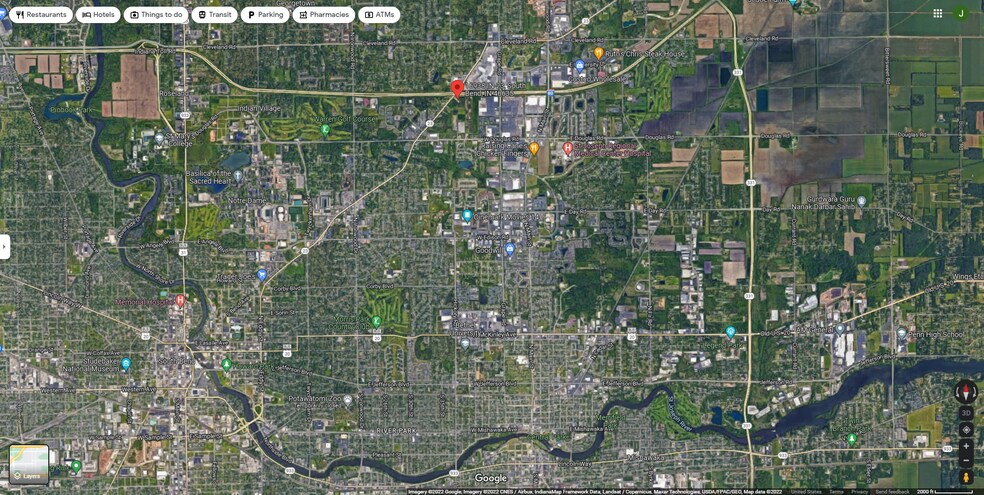Zoom out of the map
The height and width of the screenshot is (495, 984).
coord(966,461)
